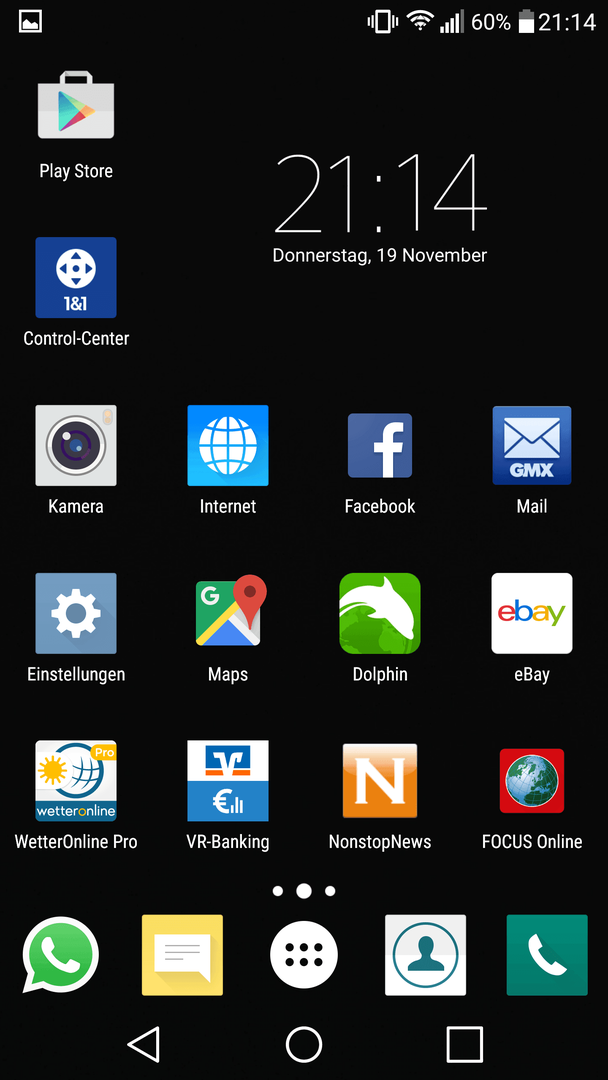Image resolution: width=608 pixels, height=1080 pixels.
Task: Open the app drawer
Action: (x=304, y=955)
